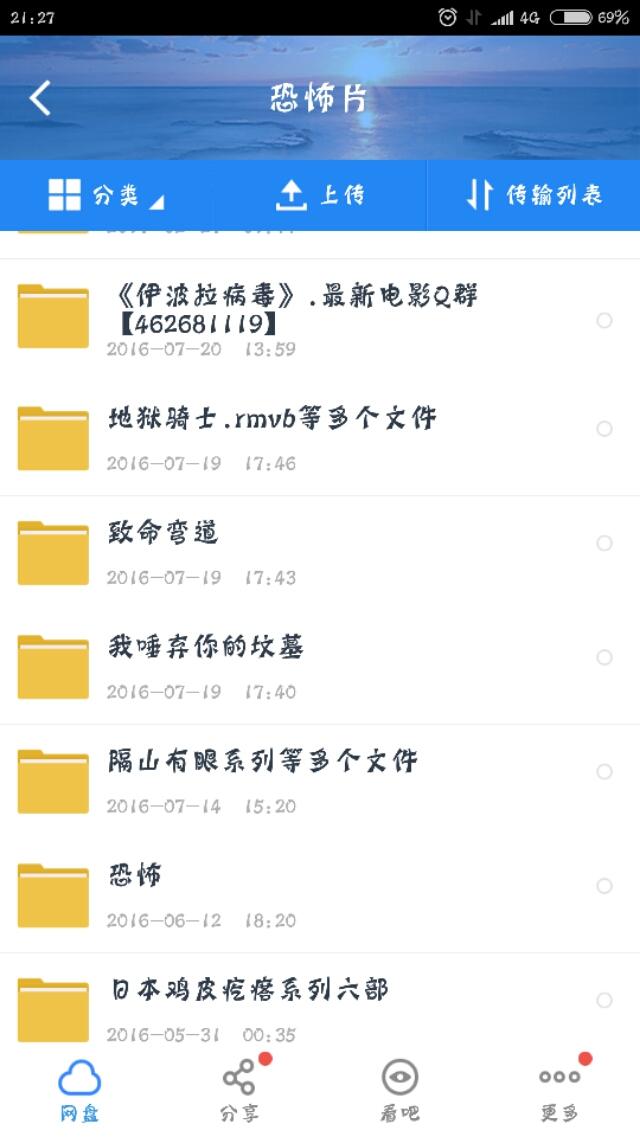Go back from 恐怖片 folder
This screenshot has width=640, height=1137.
(x=40, y=98)
